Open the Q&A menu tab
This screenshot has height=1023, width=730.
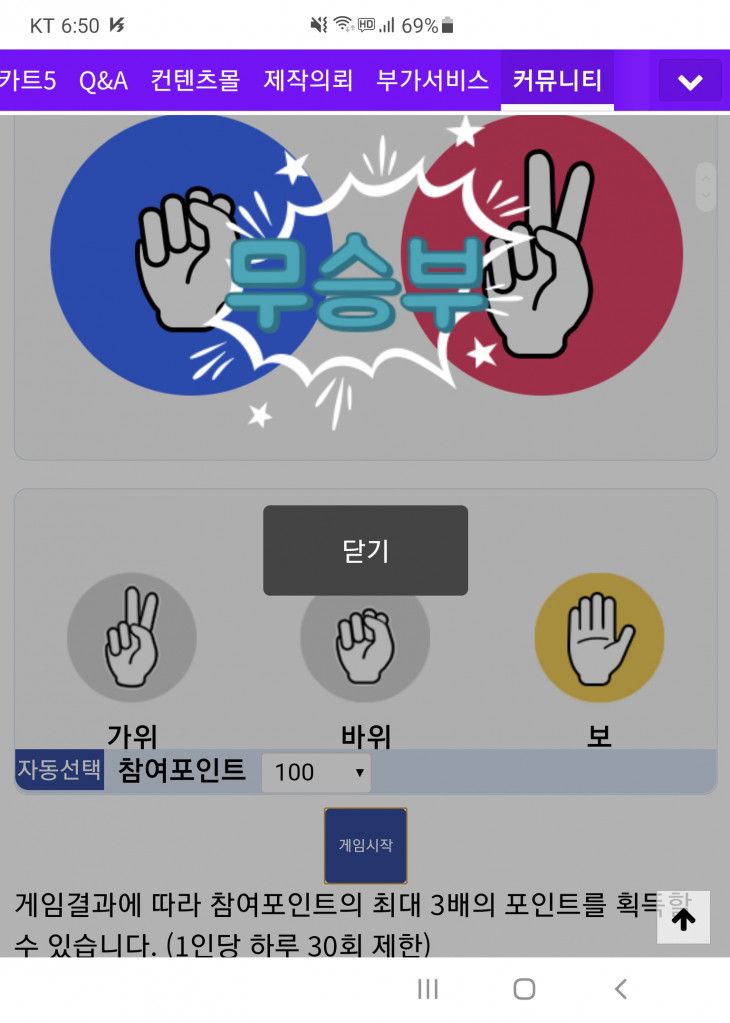point(103,81)
